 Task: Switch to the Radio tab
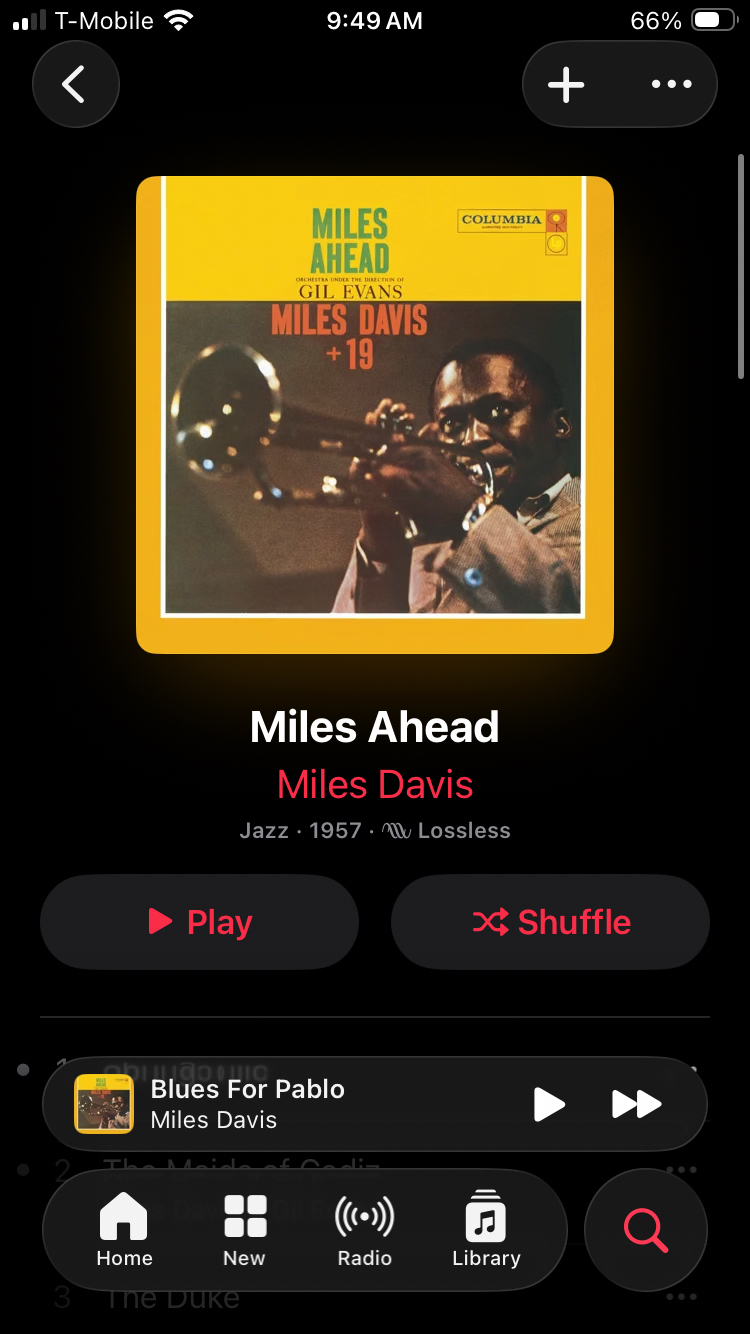click(x=365, y=1230)
